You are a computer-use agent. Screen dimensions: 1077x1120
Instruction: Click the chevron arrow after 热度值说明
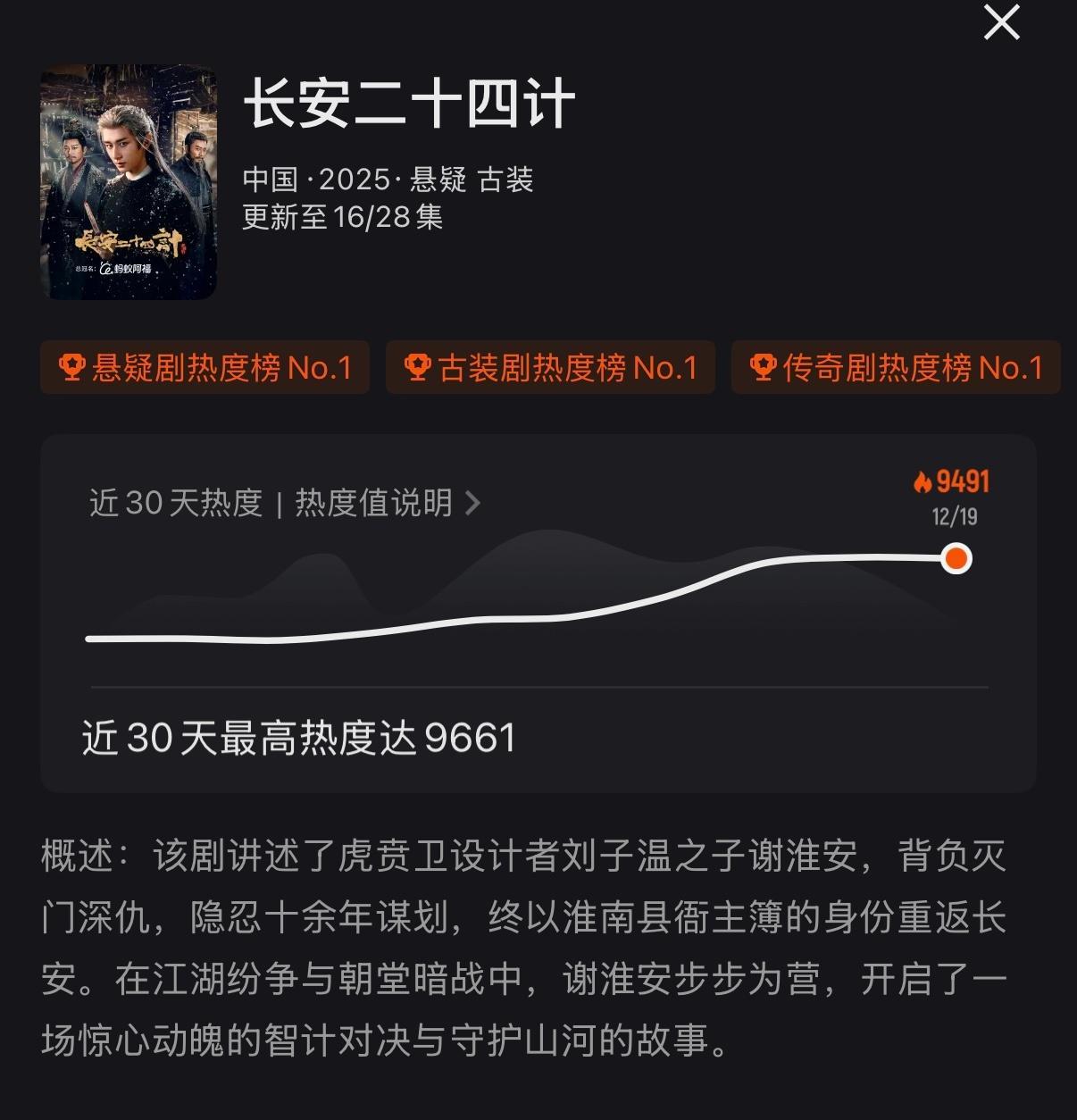(x=473, y=504)
